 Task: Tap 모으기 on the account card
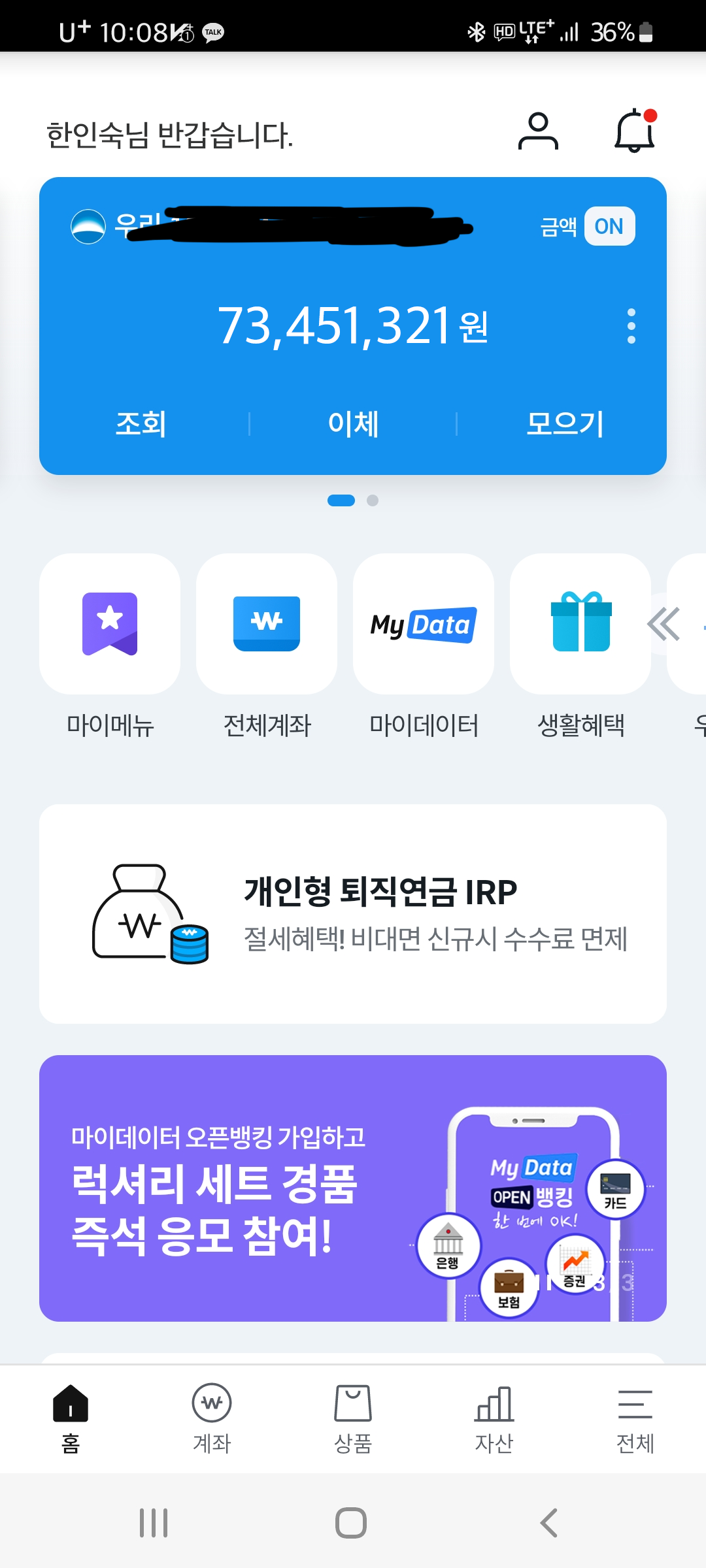pos(565,423)
